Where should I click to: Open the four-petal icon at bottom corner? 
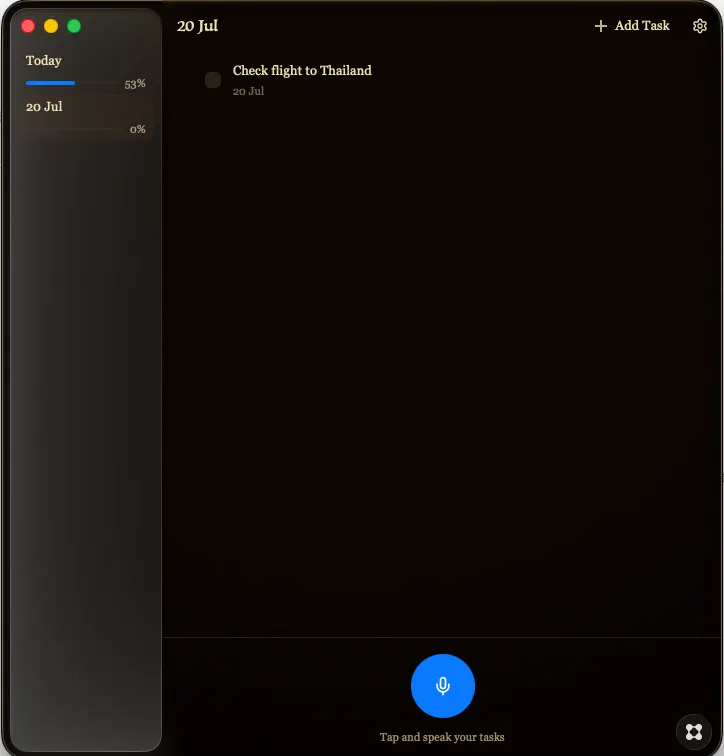point(694,731)
